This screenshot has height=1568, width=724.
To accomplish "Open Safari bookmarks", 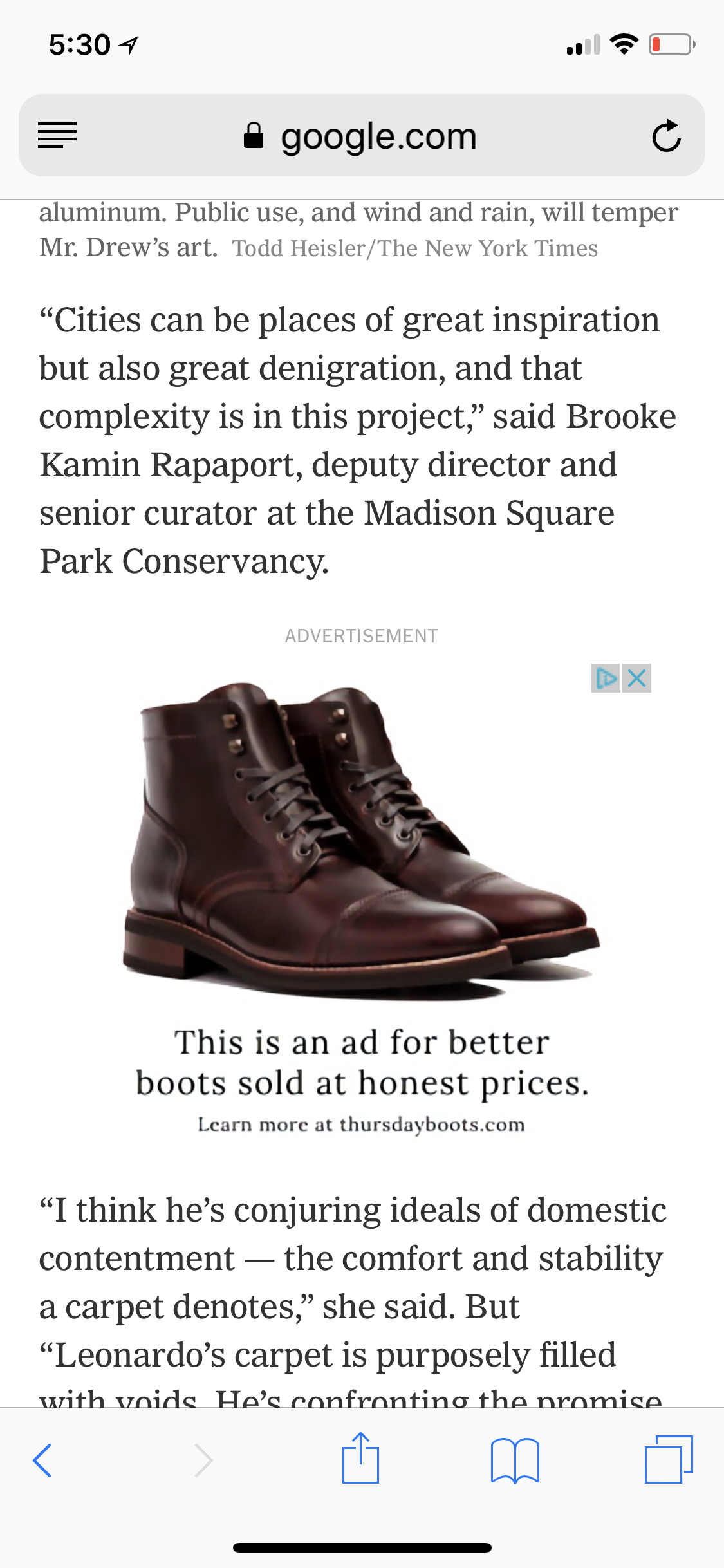I will [x=515, y=1460].
